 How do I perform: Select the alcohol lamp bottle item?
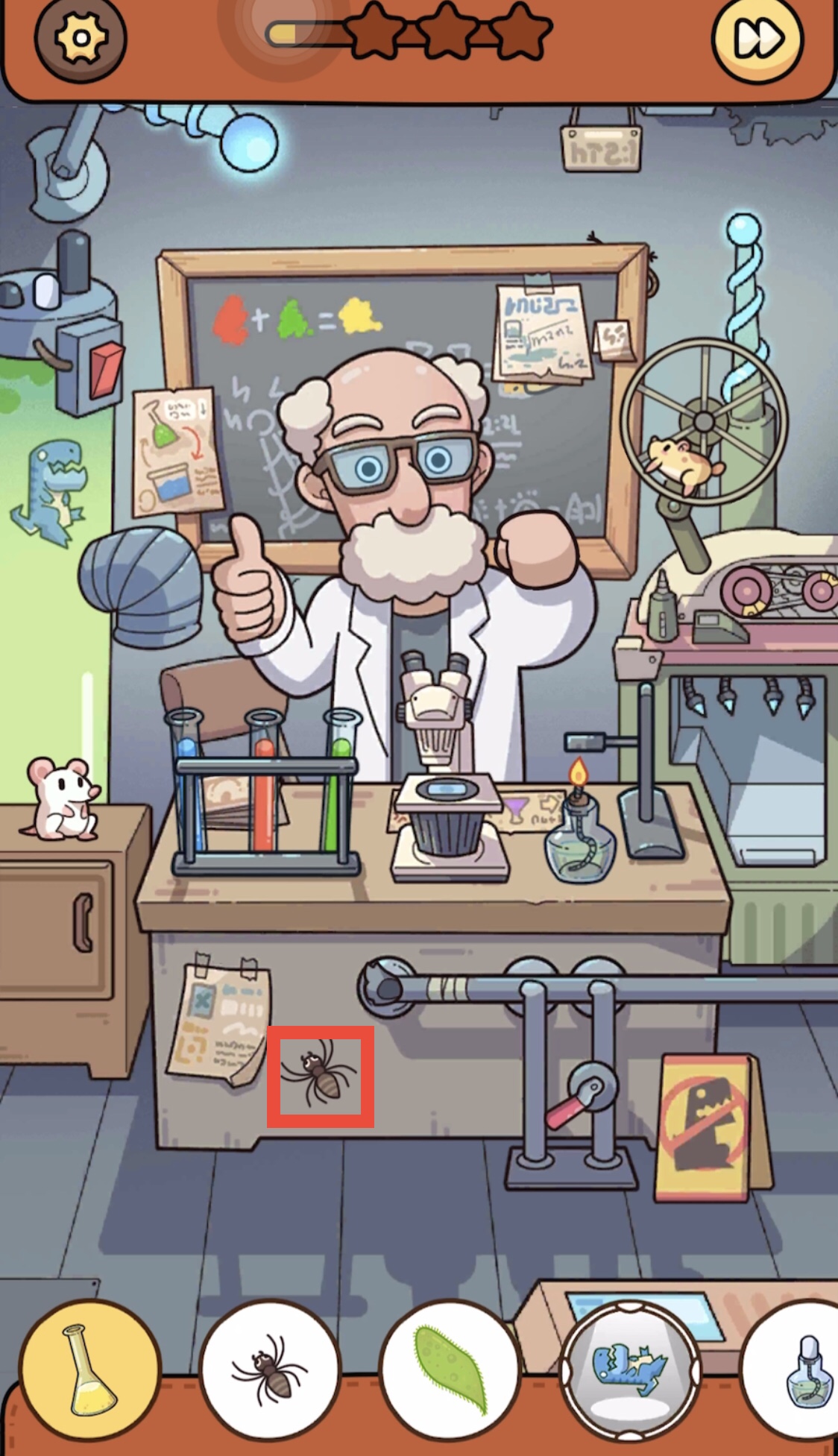[798, 1371]
